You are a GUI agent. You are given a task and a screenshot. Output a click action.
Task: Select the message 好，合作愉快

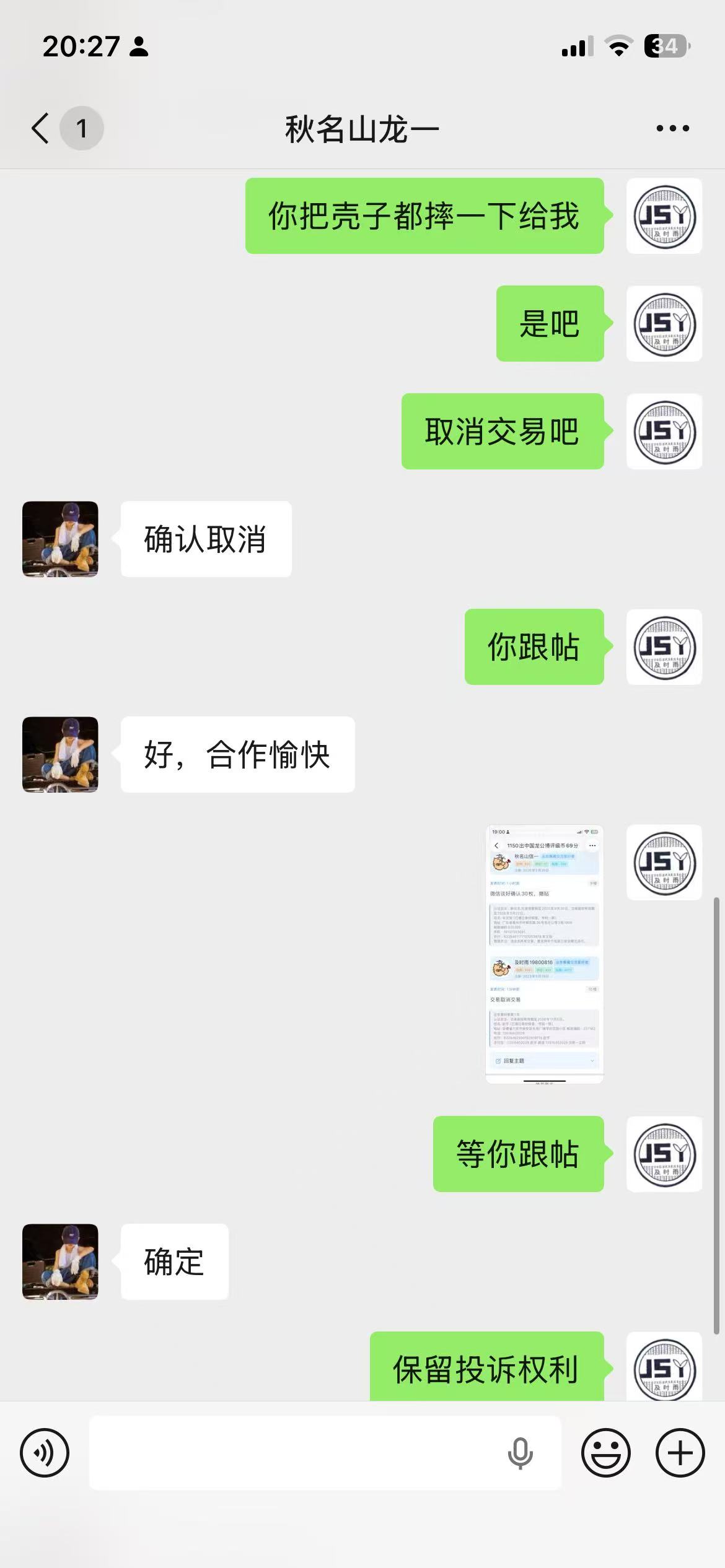(237, 754)
